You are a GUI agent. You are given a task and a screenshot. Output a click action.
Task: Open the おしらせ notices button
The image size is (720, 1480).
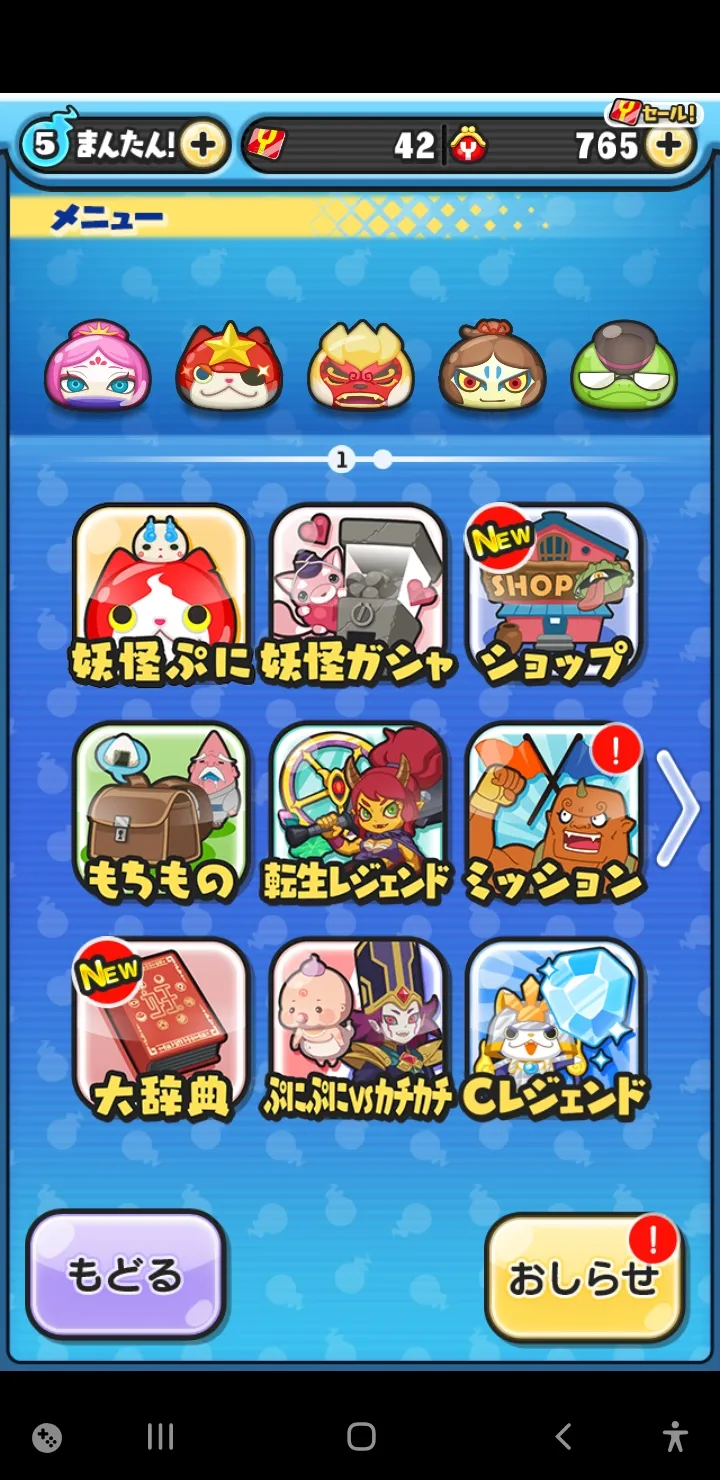584,1278
